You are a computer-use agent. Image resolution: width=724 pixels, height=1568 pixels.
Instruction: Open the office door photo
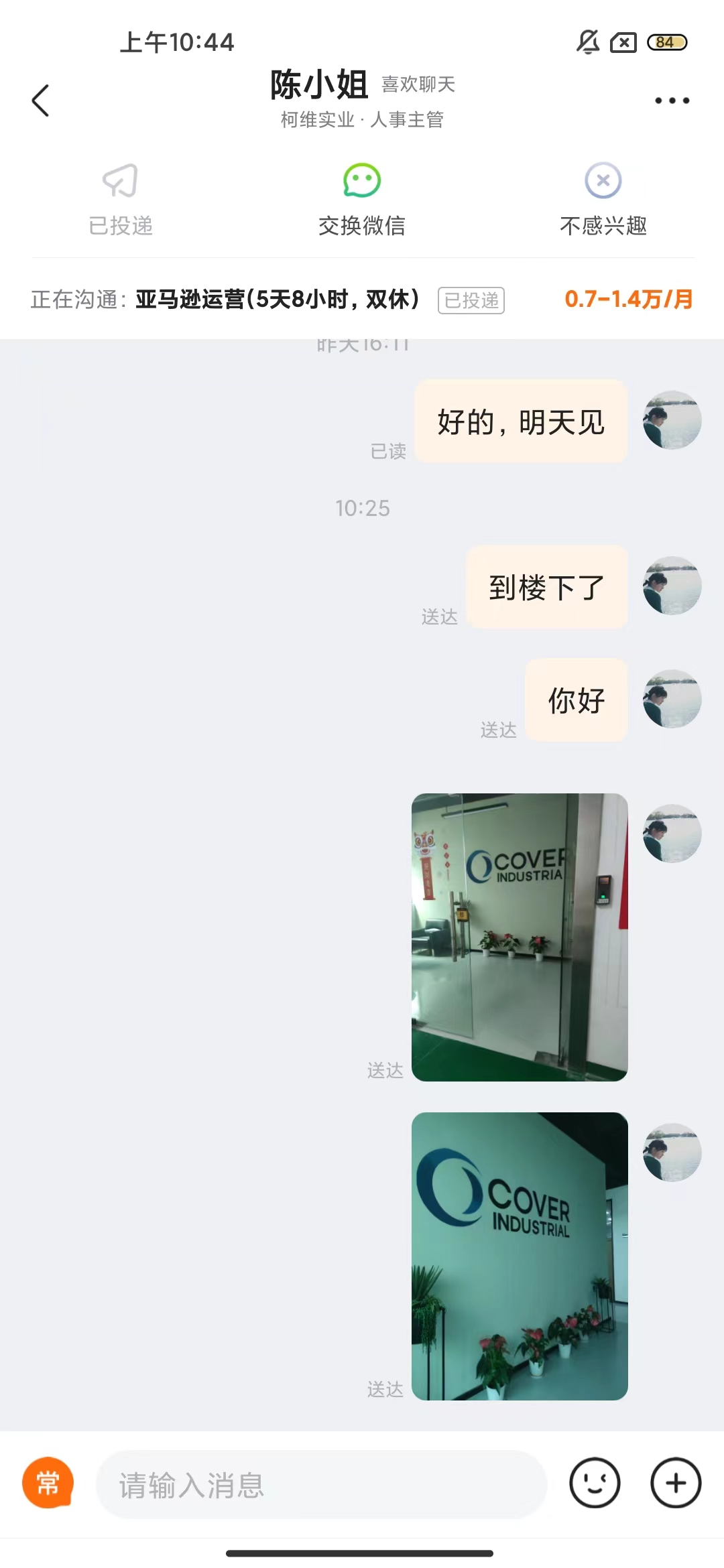(520, 937)
